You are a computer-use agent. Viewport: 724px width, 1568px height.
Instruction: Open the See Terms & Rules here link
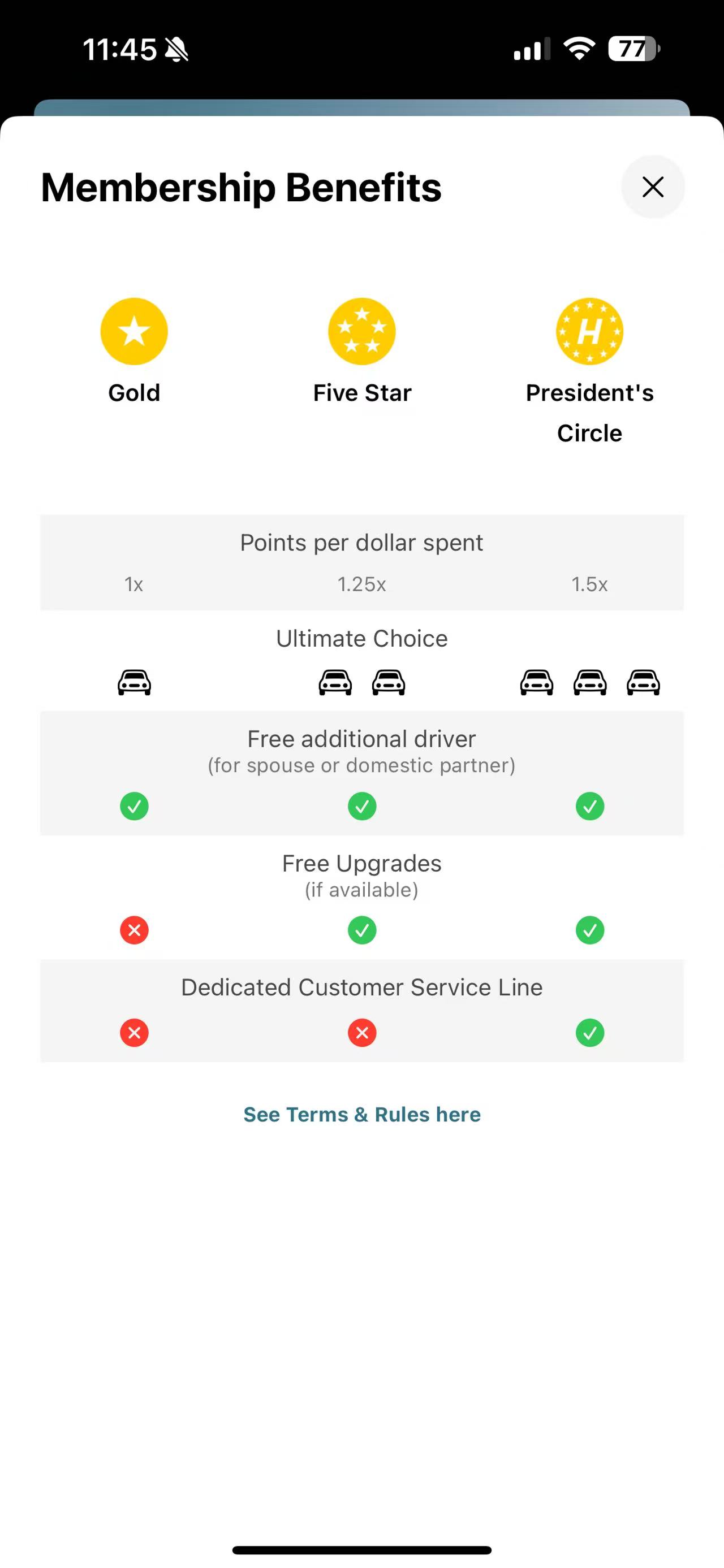pyautogui.click(x=361, y=1115)
